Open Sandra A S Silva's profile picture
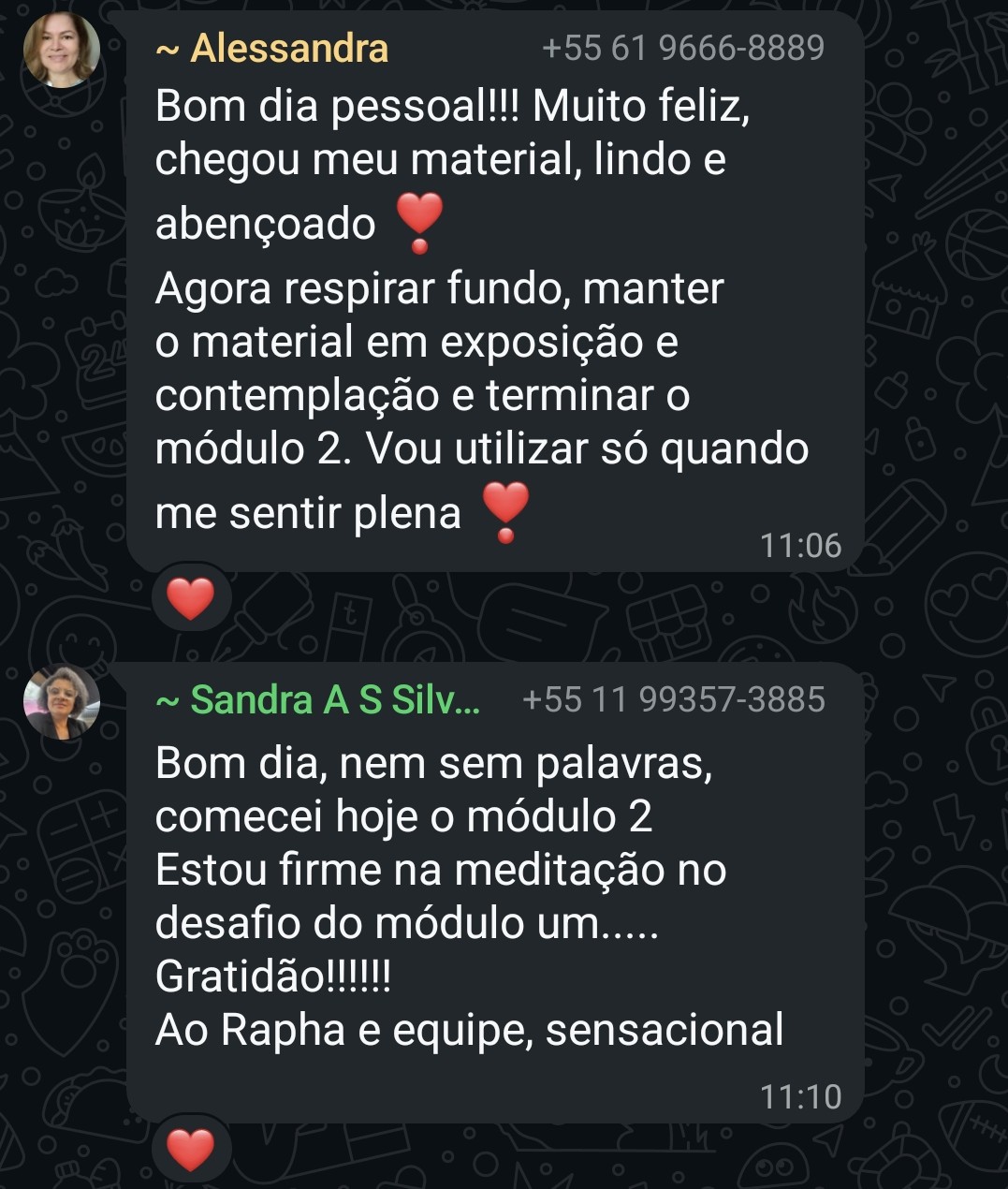The height and width of the screenshot is (1189, 1008). point(62,702)
